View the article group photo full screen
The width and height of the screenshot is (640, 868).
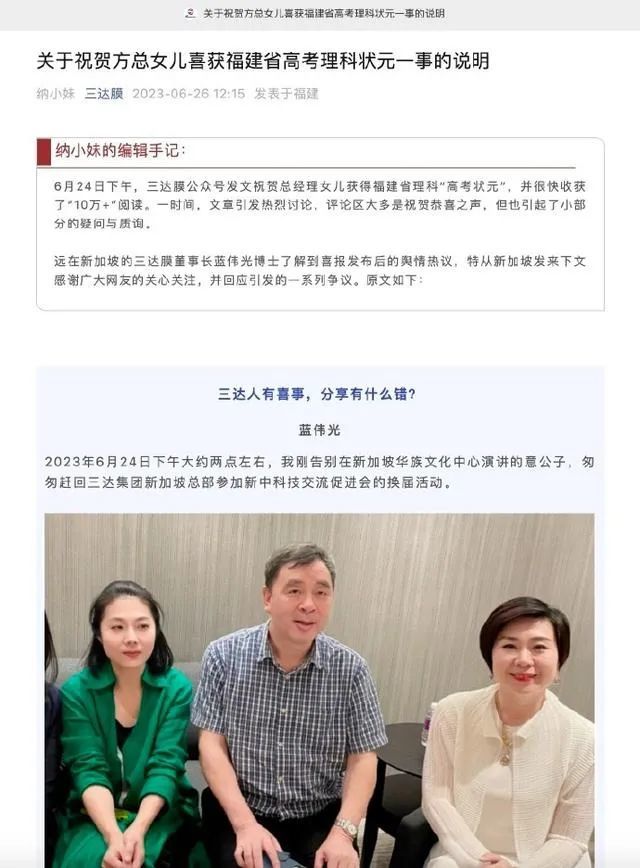pyautogui.click(x=319, y=690)
